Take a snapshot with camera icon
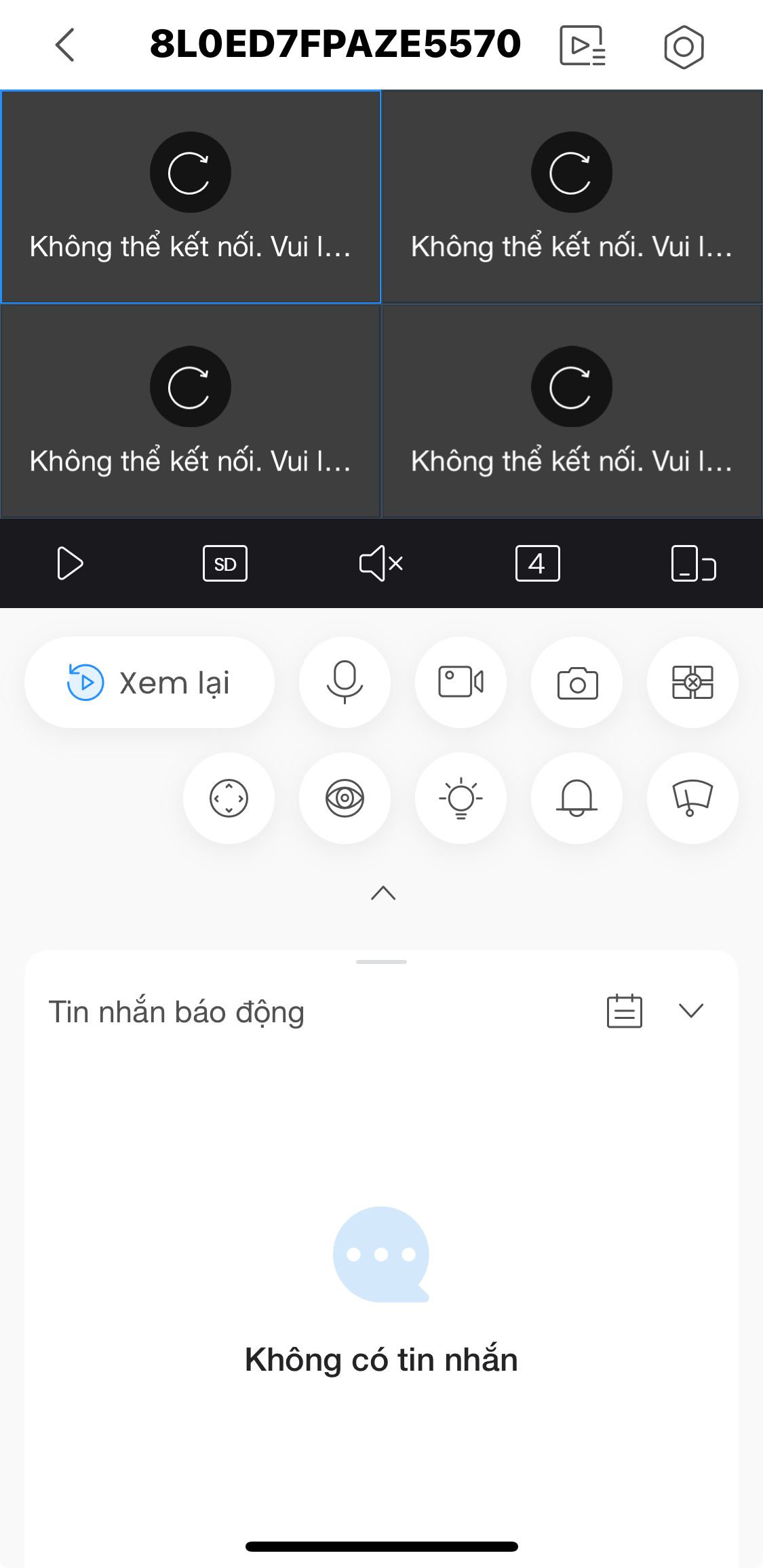This screenshot has height=1568, width=763. (577, 683)
